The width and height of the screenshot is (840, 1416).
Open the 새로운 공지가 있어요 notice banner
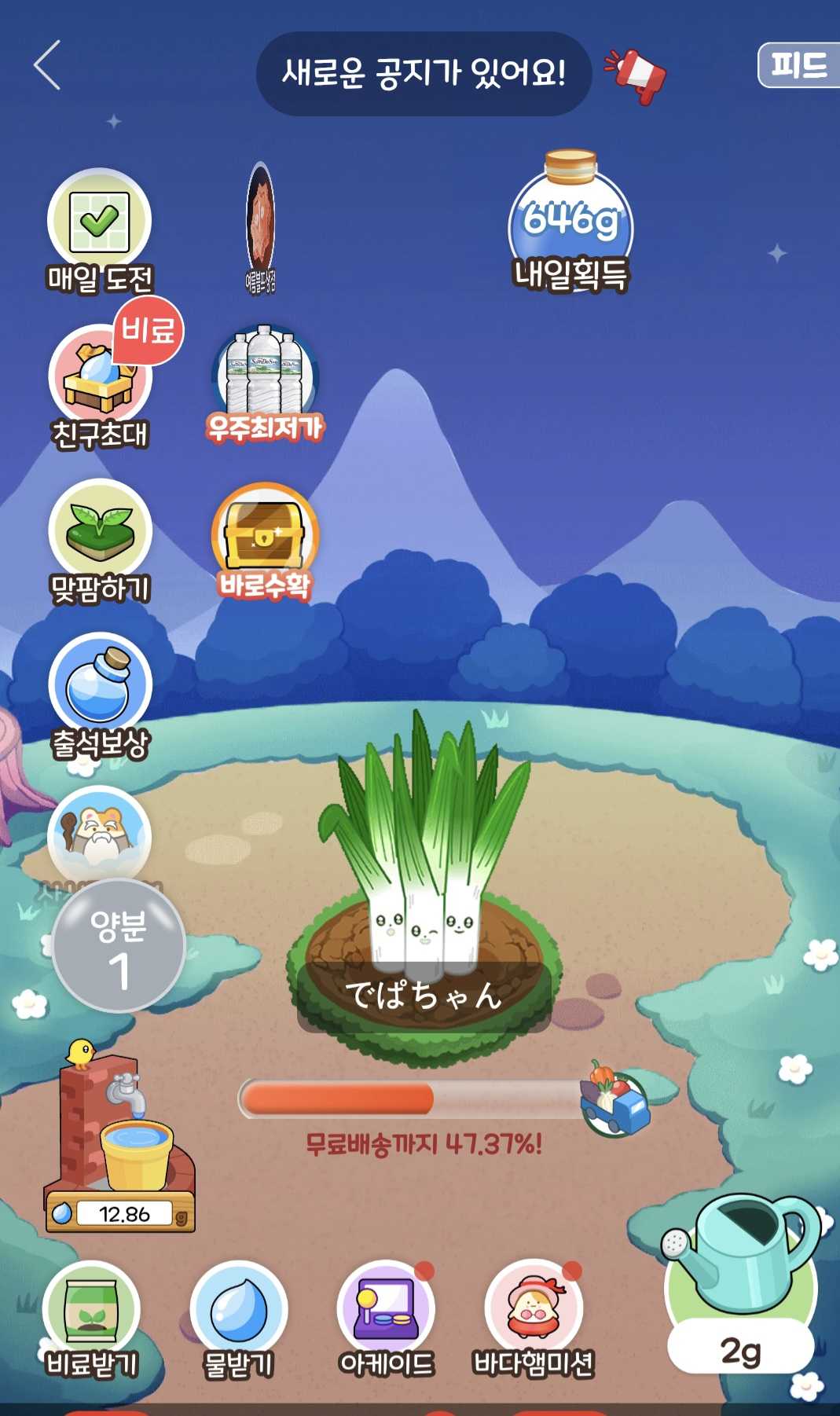tap(424, 74)
